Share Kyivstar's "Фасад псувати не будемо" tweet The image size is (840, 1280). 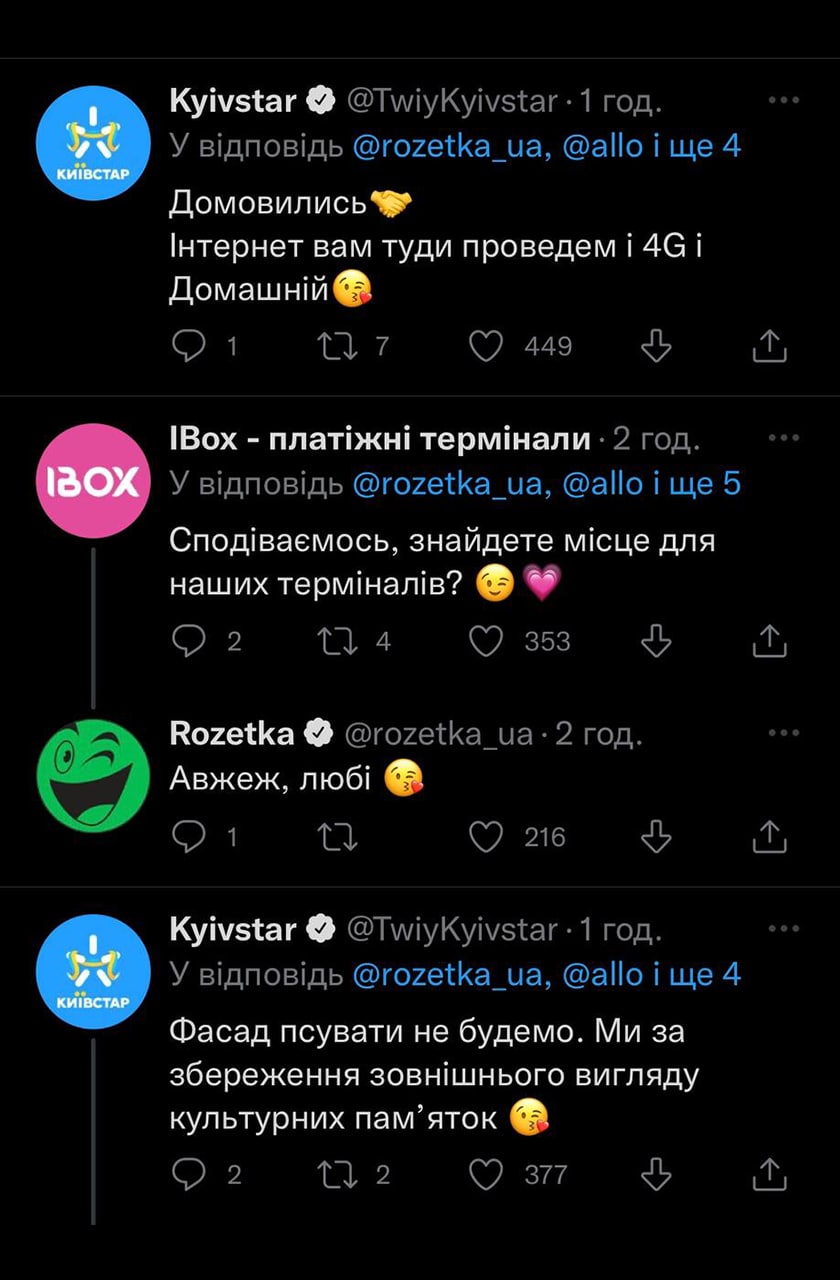(768, 1174)
